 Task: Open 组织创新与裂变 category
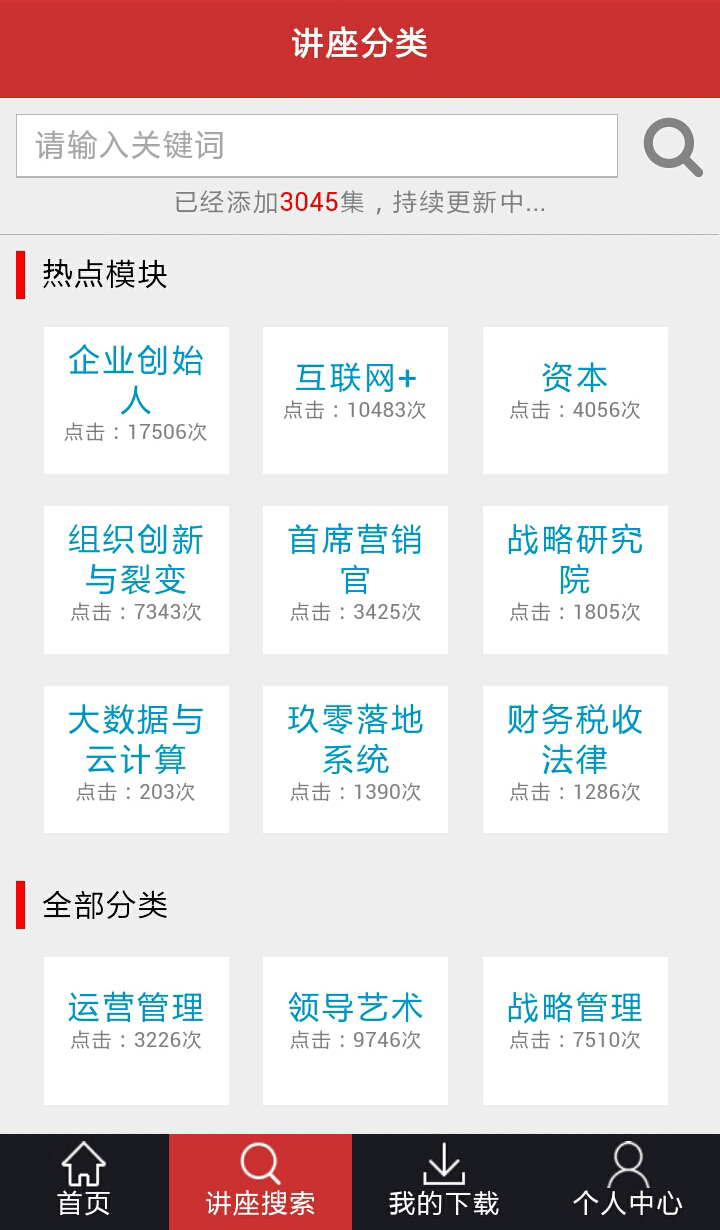pyautogui.click(x=136, y=578)
